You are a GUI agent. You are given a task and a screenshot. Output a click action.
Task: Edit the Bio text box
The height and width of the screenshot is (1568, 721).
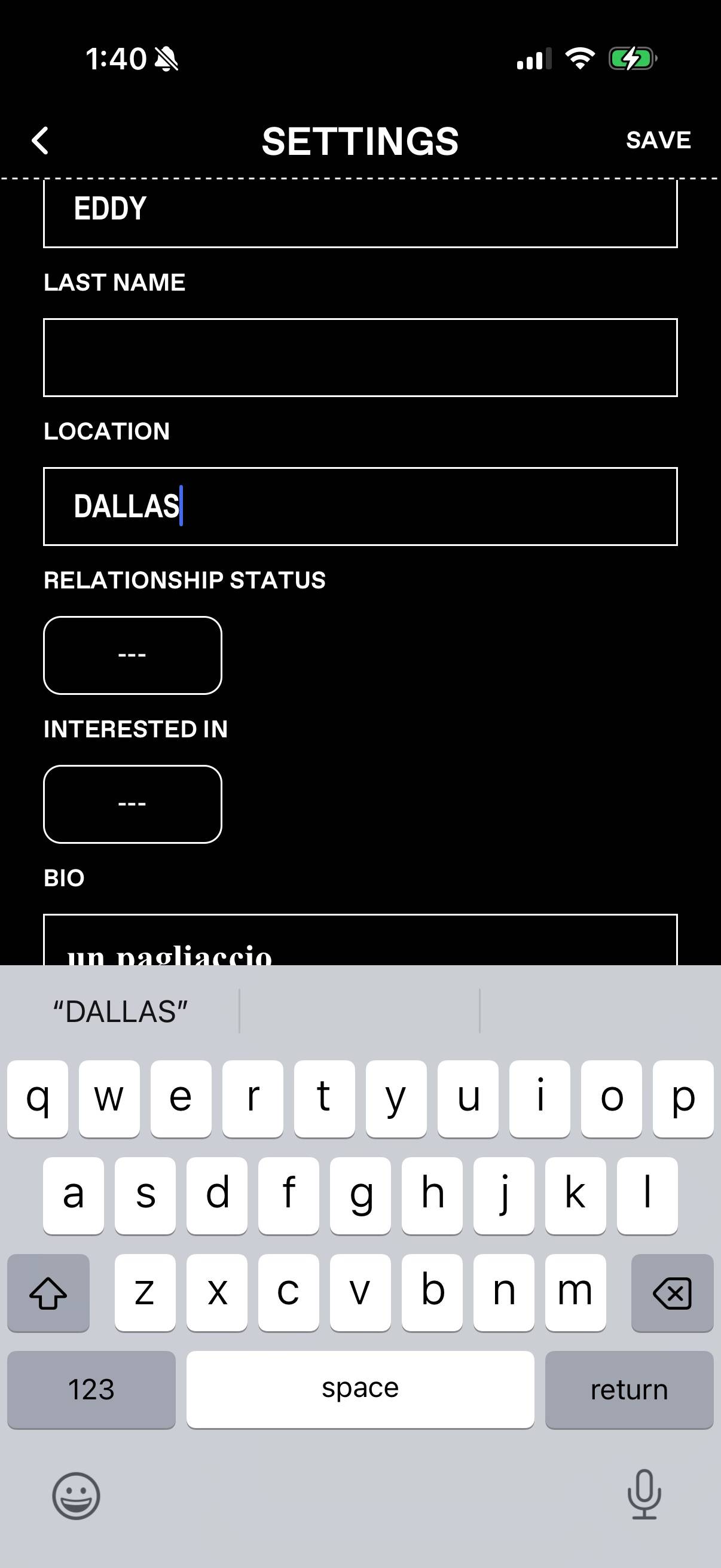click(x=360, y=940)
